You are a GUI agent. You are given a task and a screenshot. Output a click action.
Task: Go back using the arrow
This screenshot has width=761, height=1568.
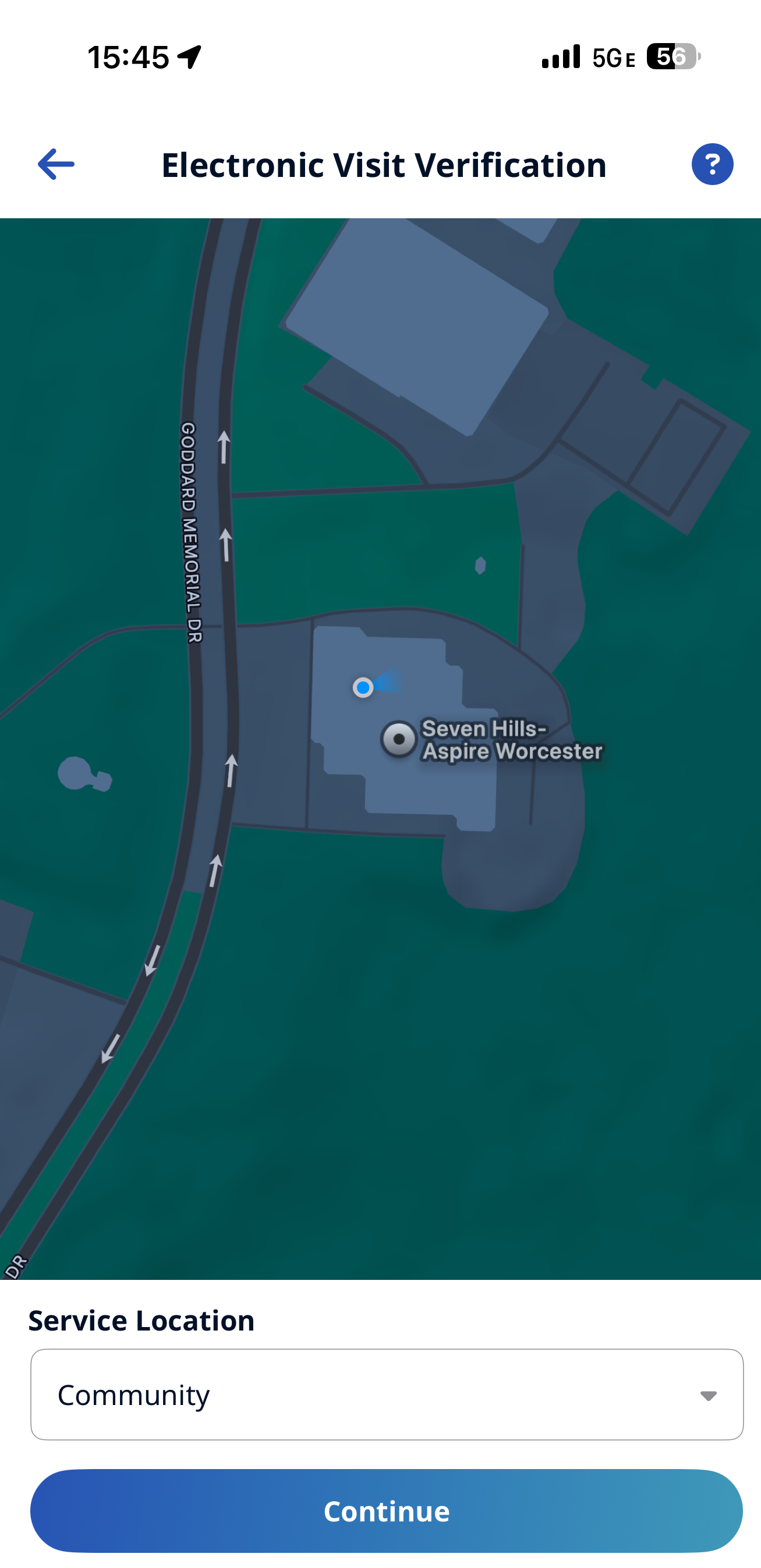[56, 164]
